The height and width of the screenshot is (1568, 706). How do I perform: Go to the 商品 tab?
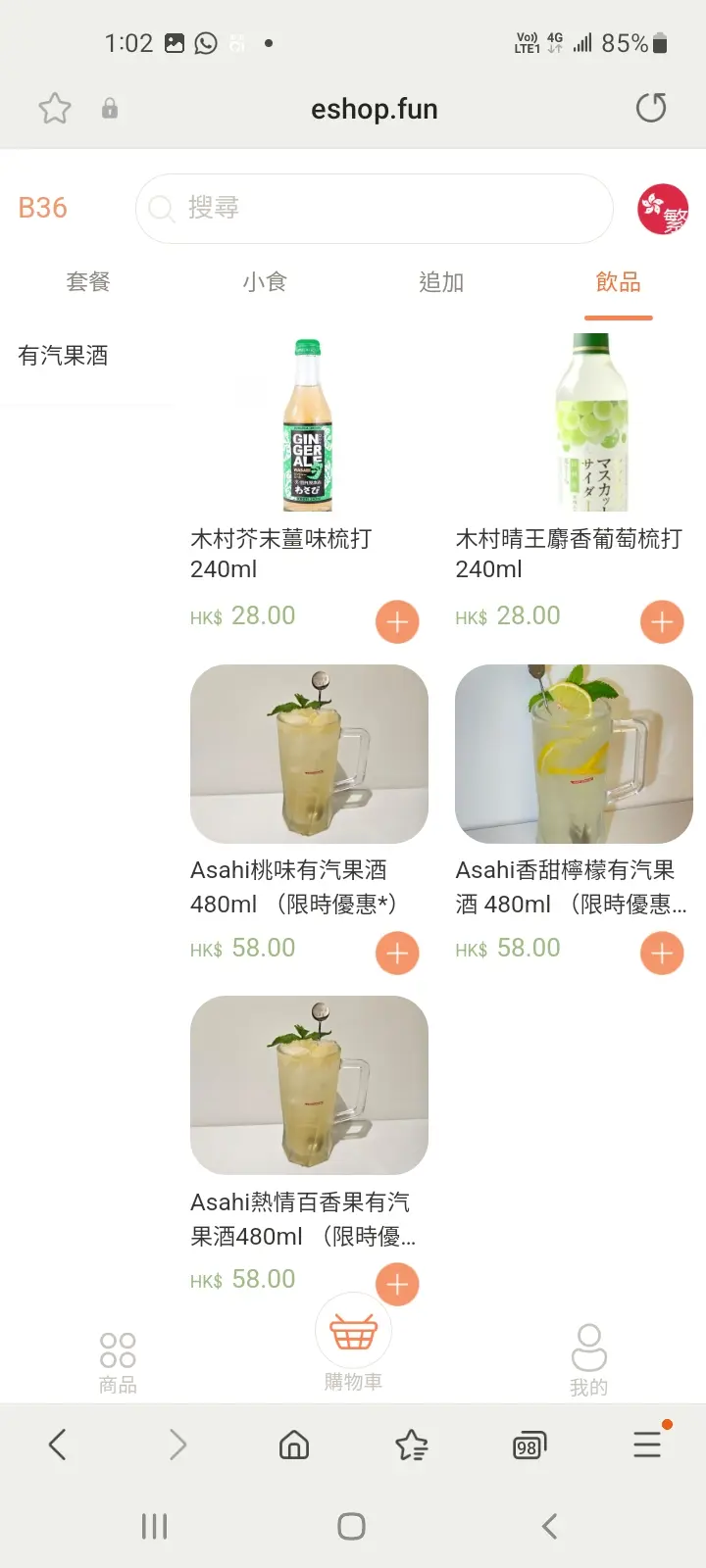point(118,1362)
